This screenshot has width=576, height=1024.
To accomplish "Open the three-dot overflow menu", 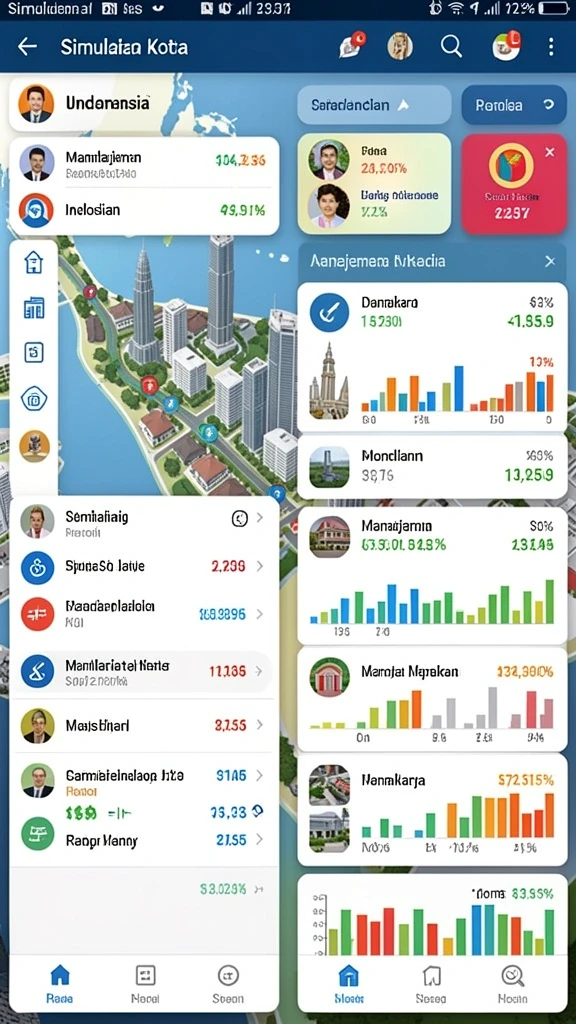I will (551, 46).
